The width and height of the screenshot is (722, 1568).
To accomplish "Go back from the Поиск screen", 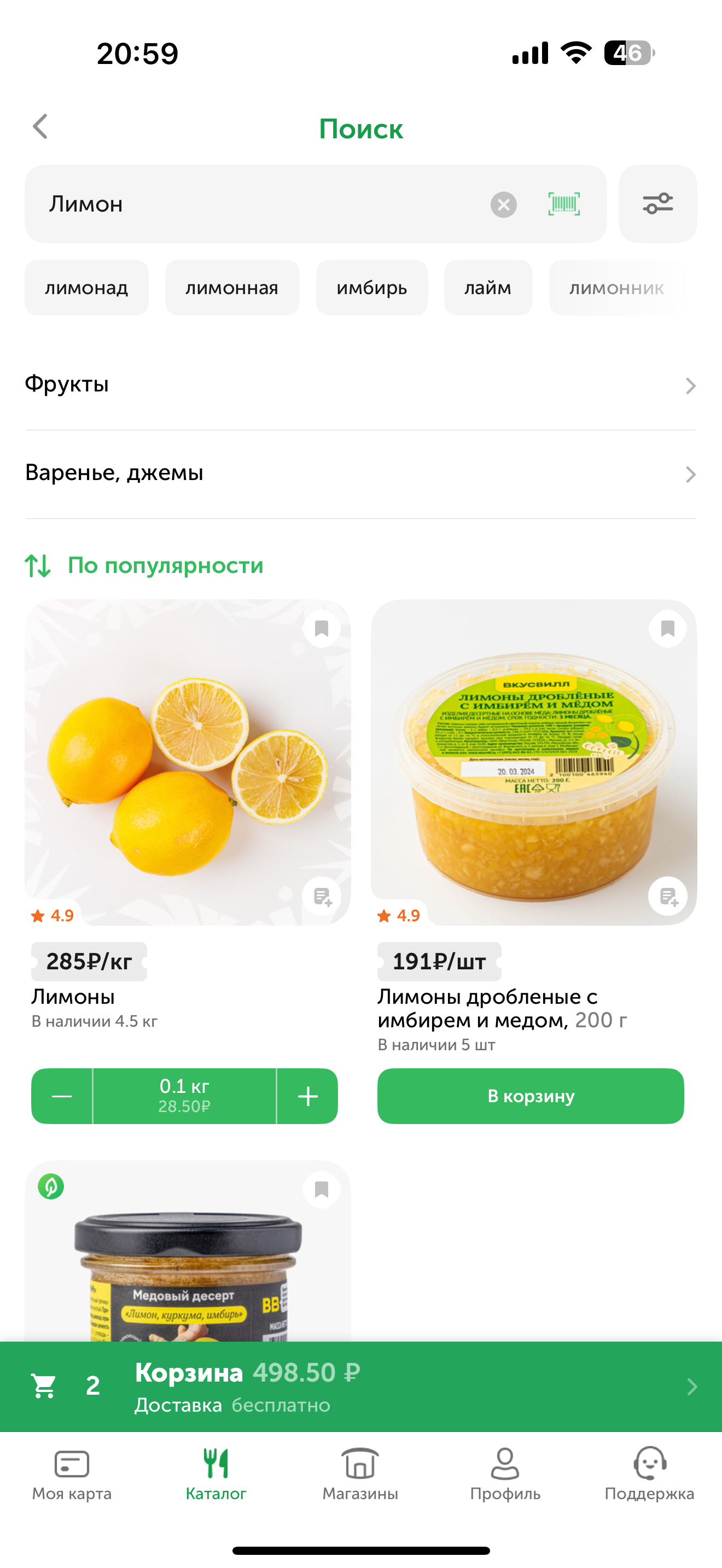I will click(x=40, y=127).
